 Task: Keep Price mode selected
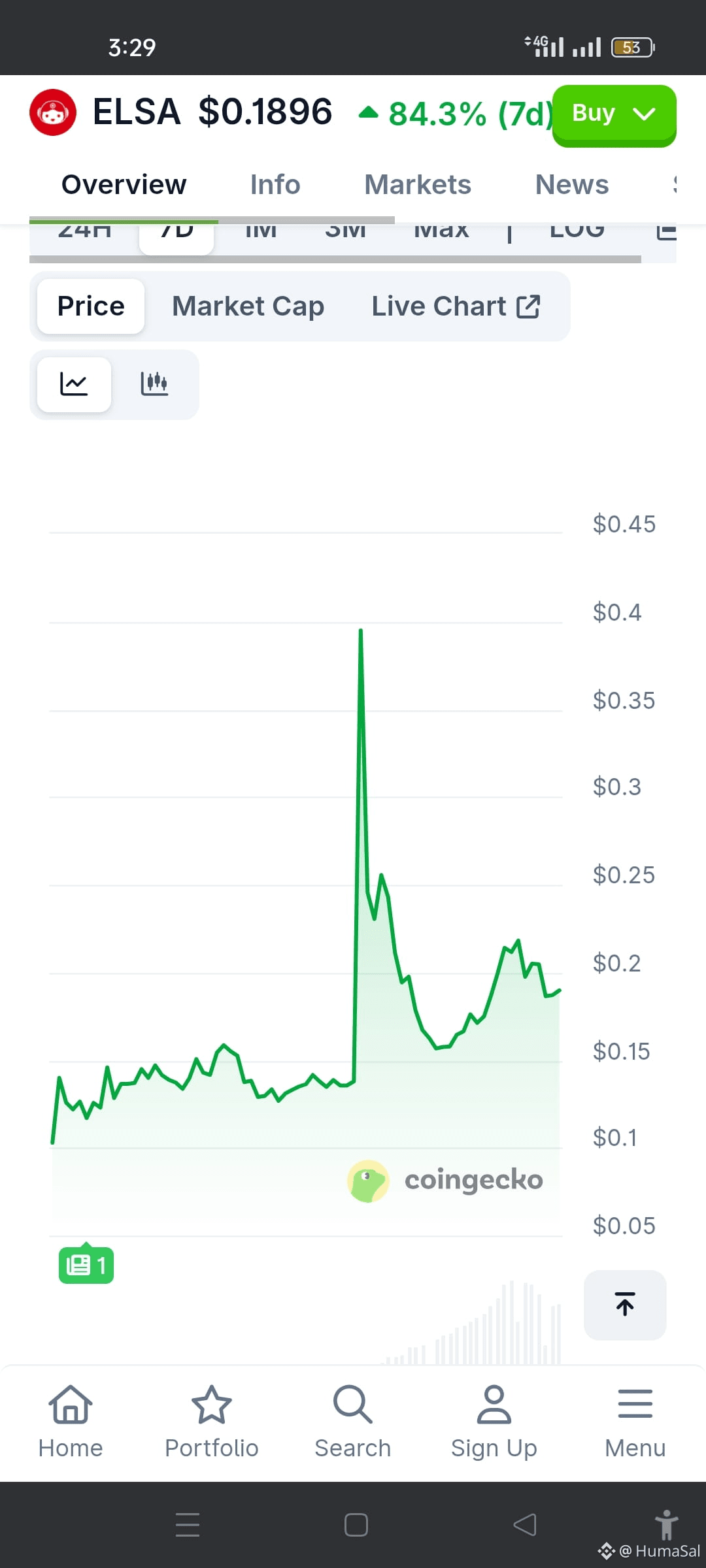click(x=90, y=305)
